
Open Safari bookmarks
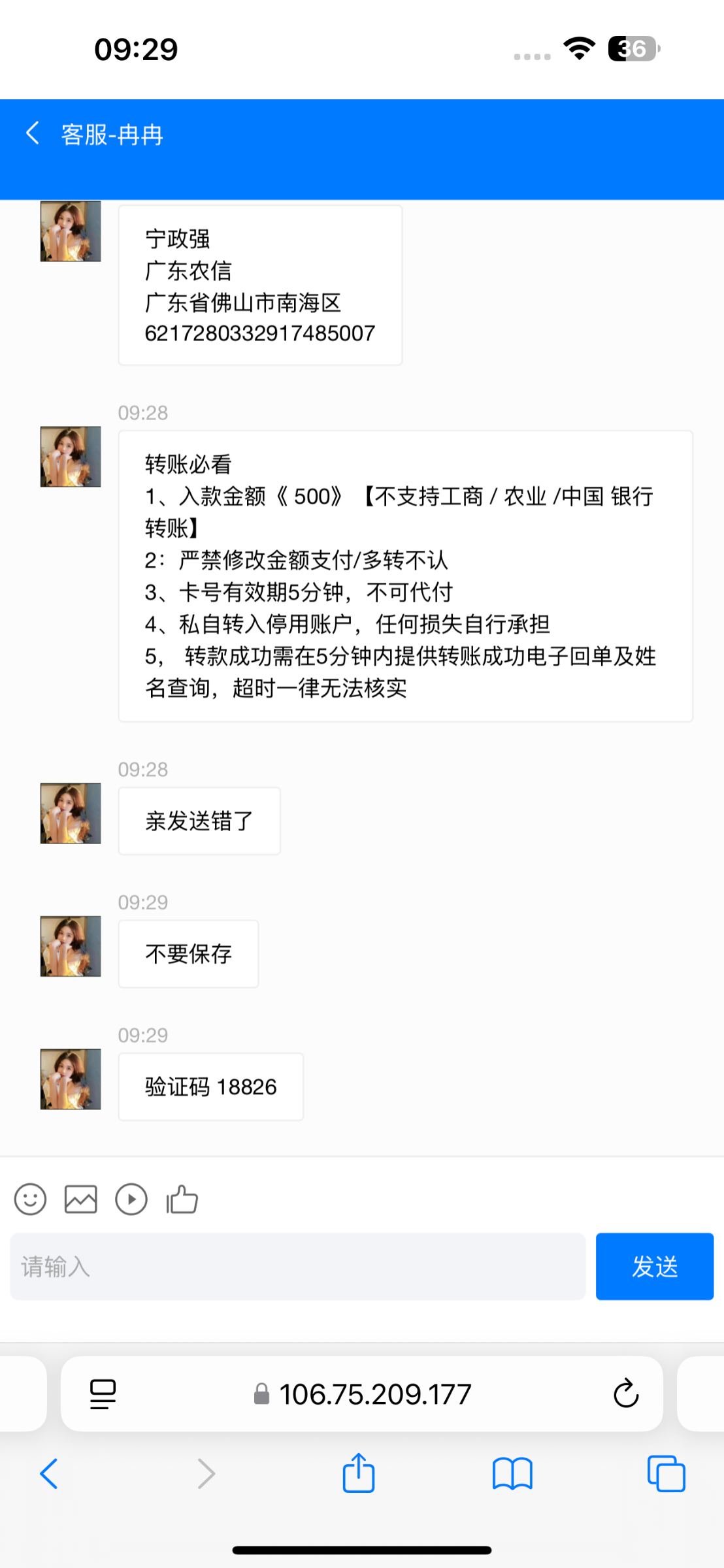point(512,1474)
